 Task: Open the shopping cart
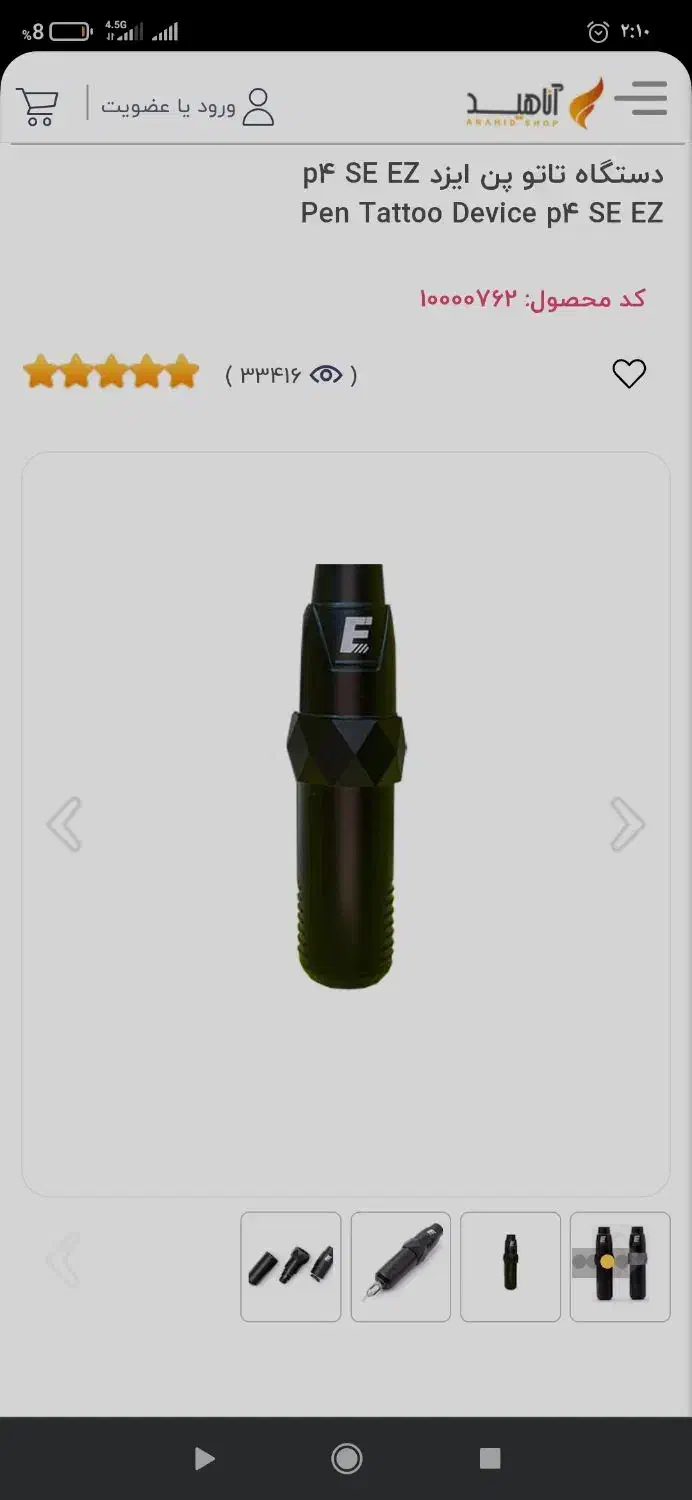click(38, 106)
